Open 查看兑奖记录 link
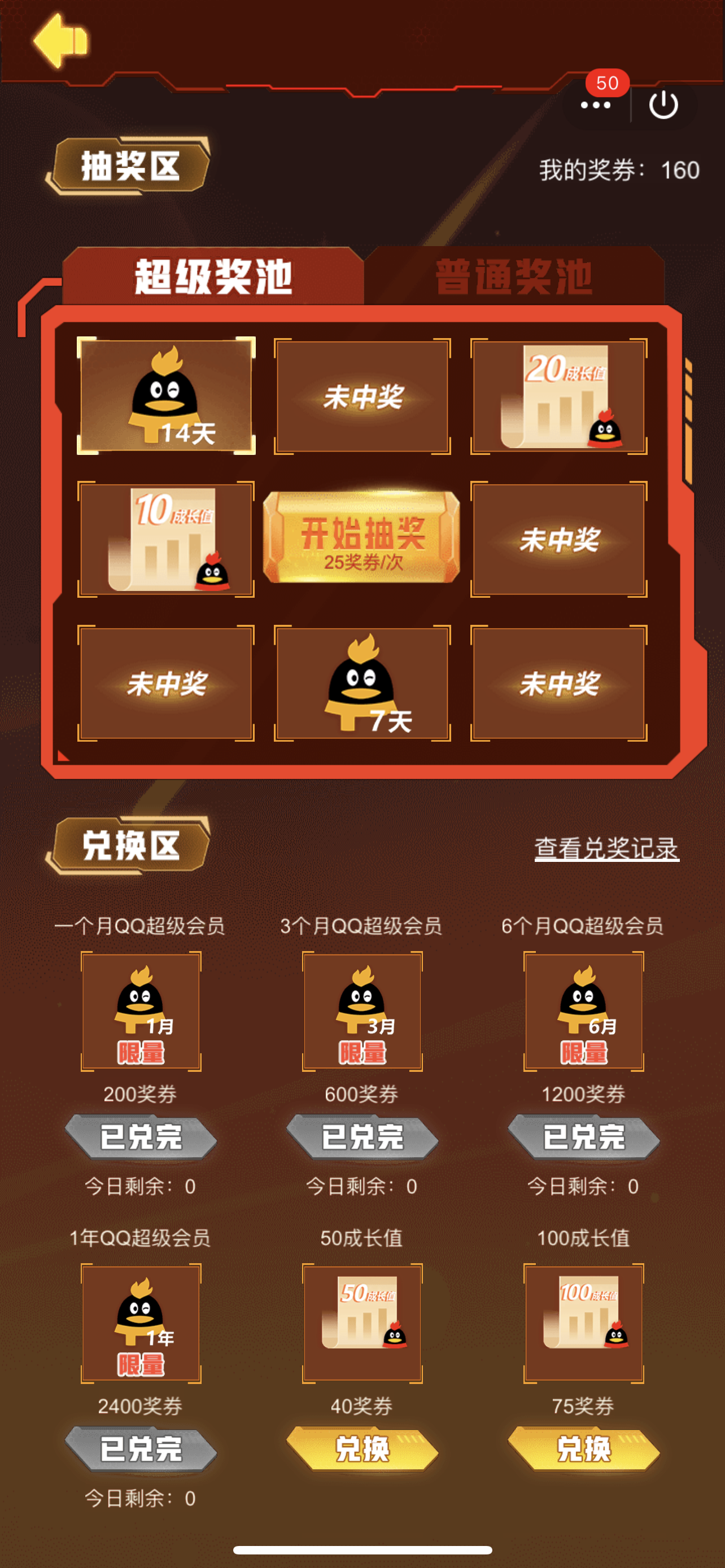 point(606,848)
